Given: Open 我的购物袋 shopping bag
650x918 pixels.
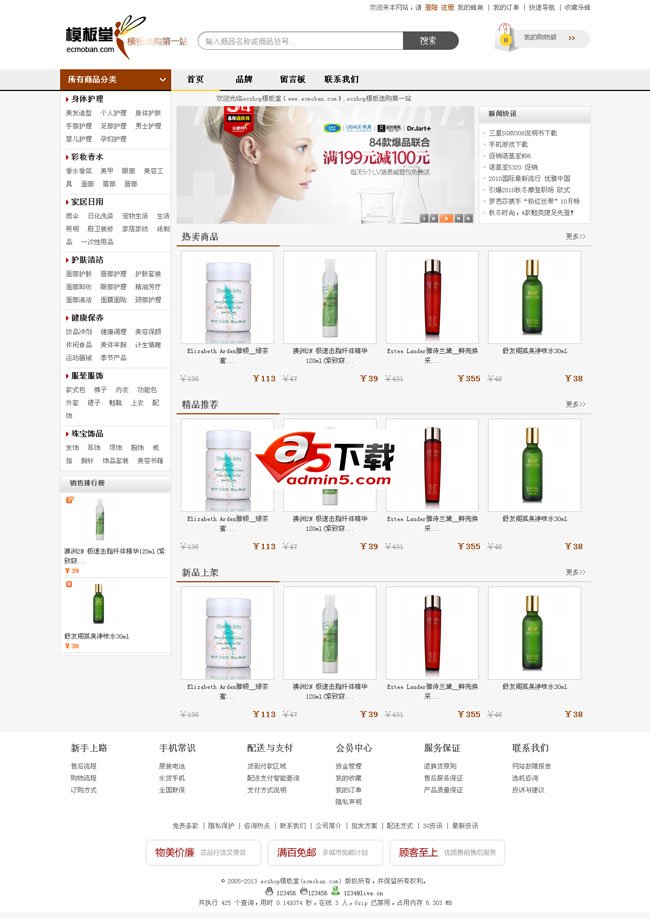Looking at the screenshot, I should [545, 38].
